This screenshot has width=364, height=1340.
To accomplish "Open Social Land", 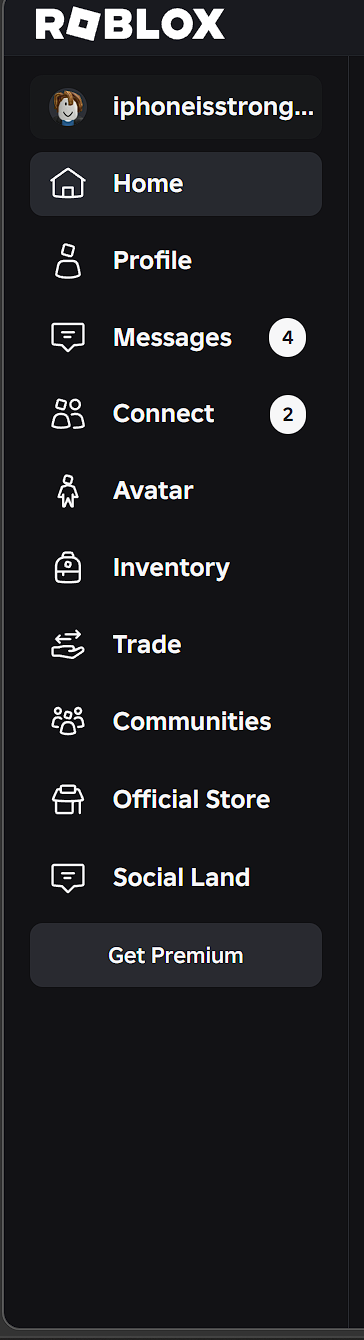I will (x=176, y=878).
